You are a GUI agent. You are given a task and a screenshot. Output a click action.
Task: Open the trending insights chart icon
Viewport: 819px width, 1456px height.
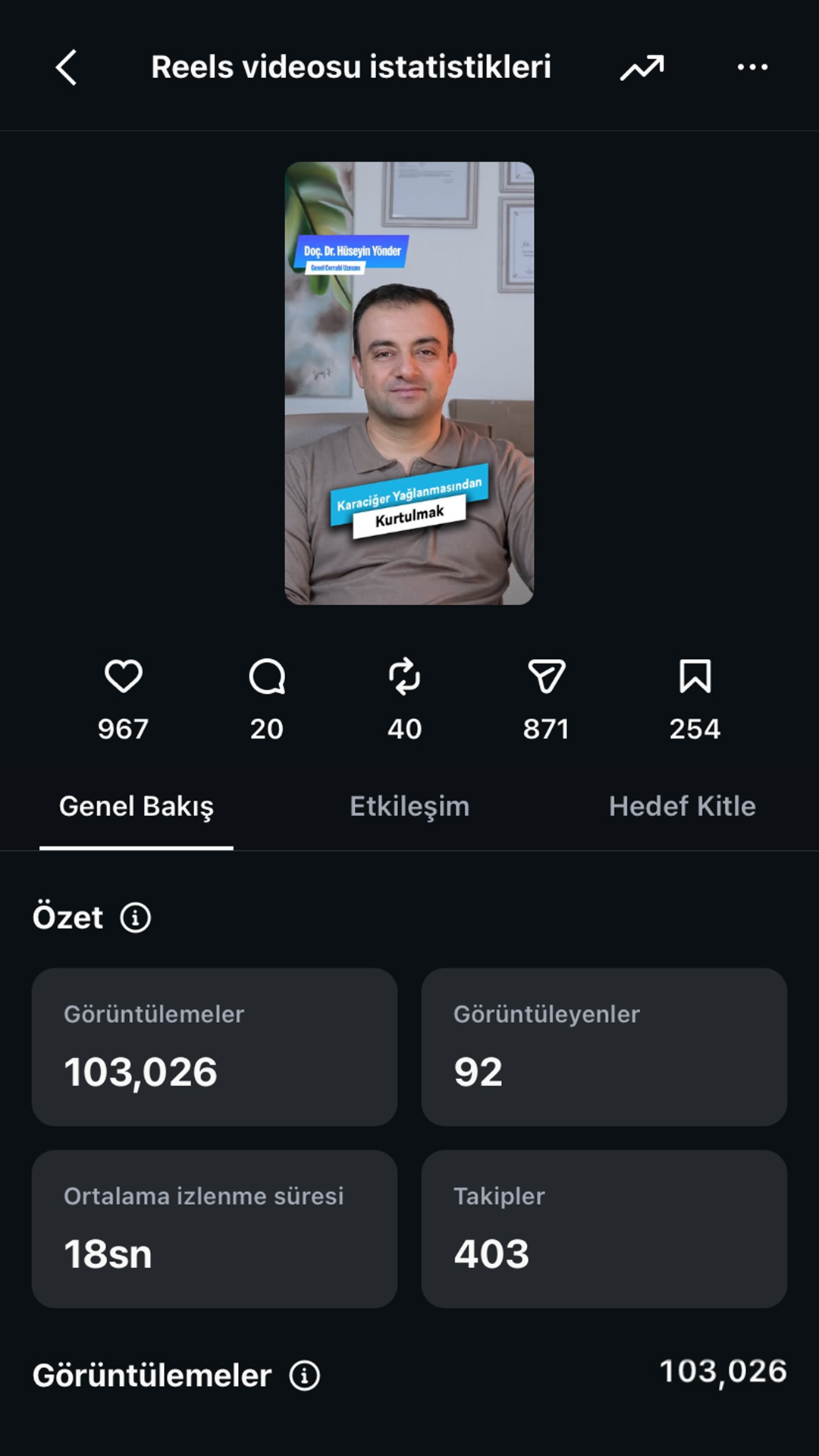(x=641, y=67)
